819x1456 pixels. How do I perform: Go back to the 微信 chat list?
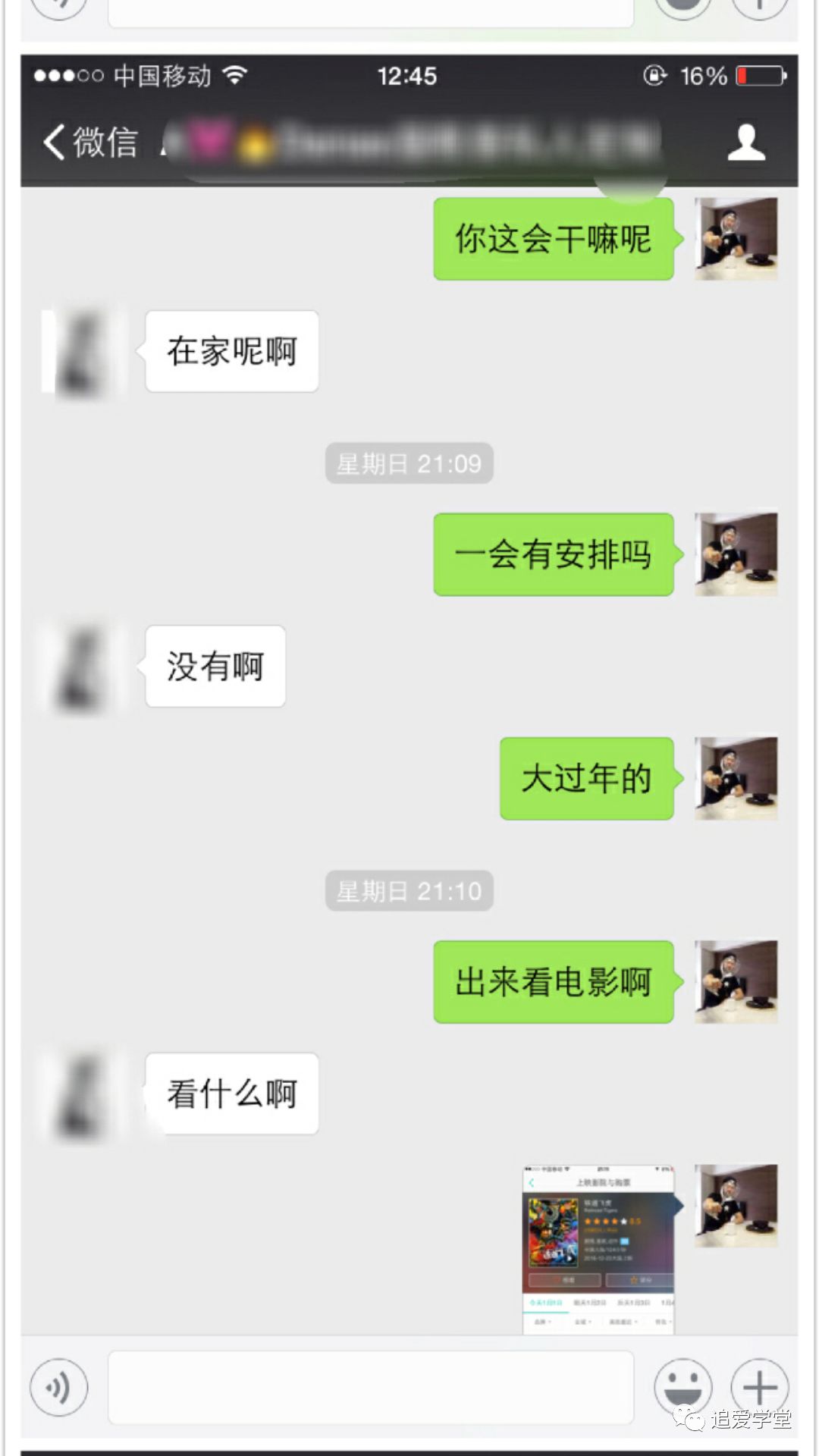pos(89,142)
